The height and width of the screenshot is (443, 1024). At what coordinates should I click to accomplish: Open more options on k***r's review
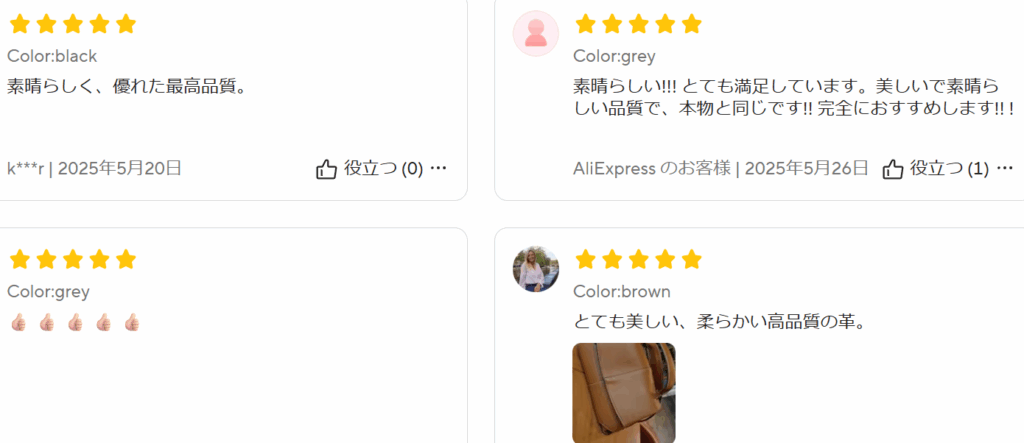[438, 168]
